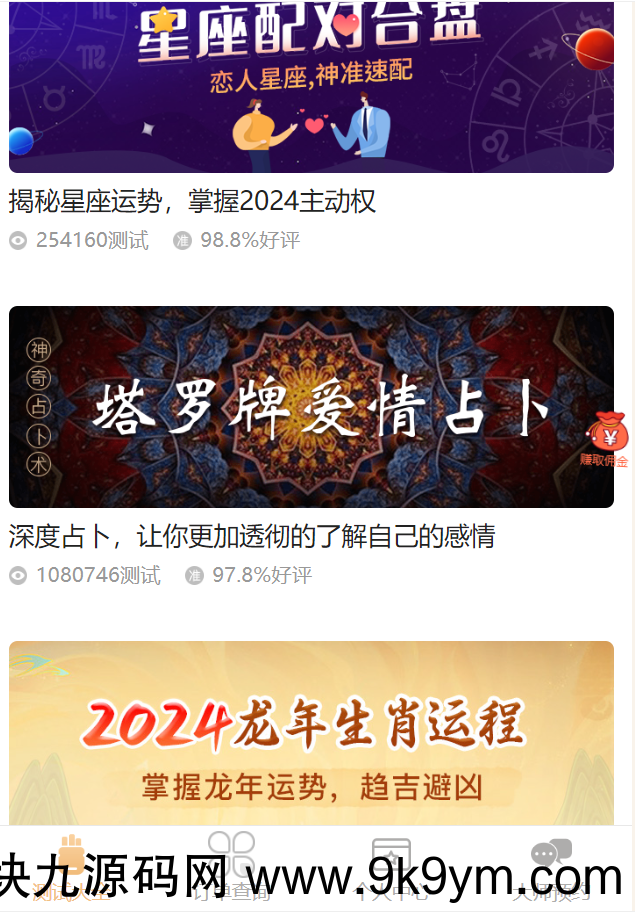
Task: Switch to the 订单查询 tab
Action: pos(231,866)
